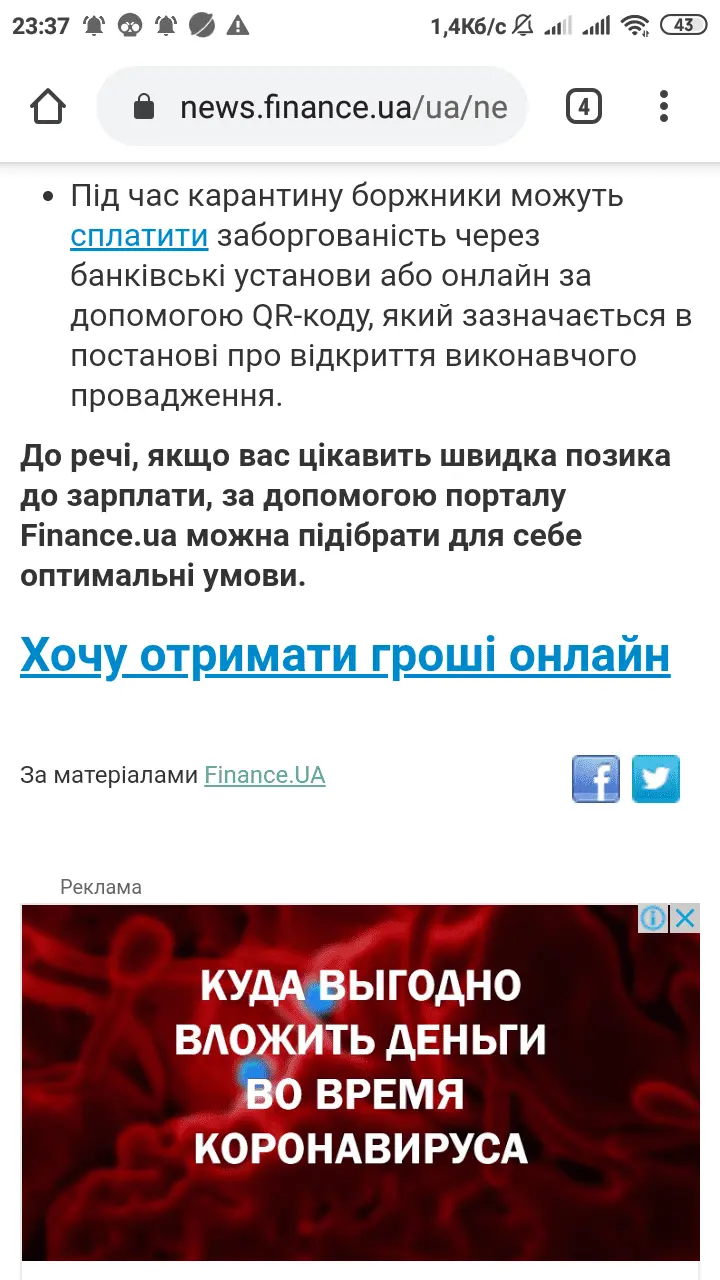Viewport: 720px width, 1280px height.
Task: Open the tab switcher showing 4 tabs
Action: click(x=583, y=106)
